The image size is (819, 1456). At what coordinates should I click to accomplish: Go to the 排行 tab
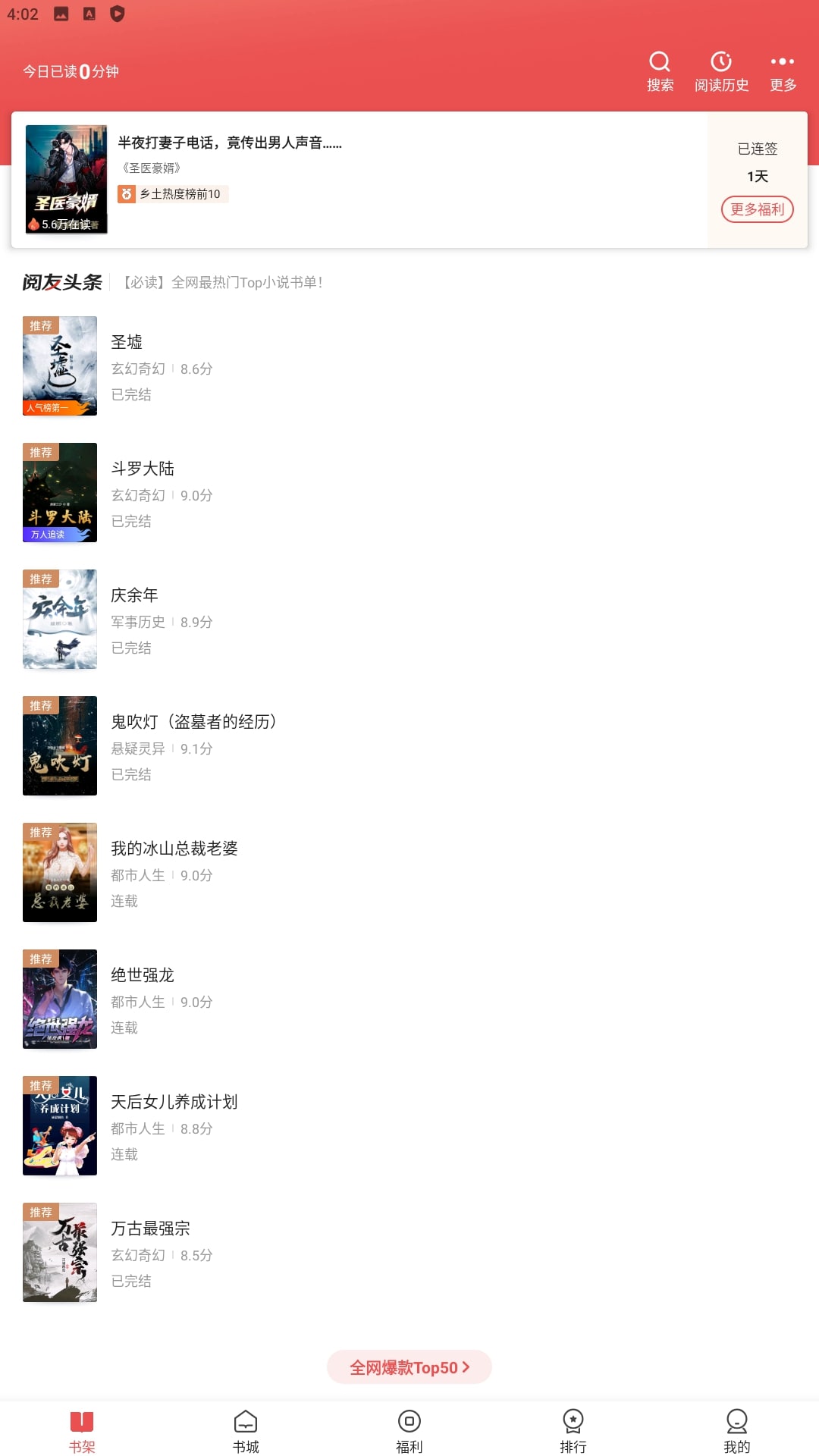pyautogui.click(x=573, y=1431)
